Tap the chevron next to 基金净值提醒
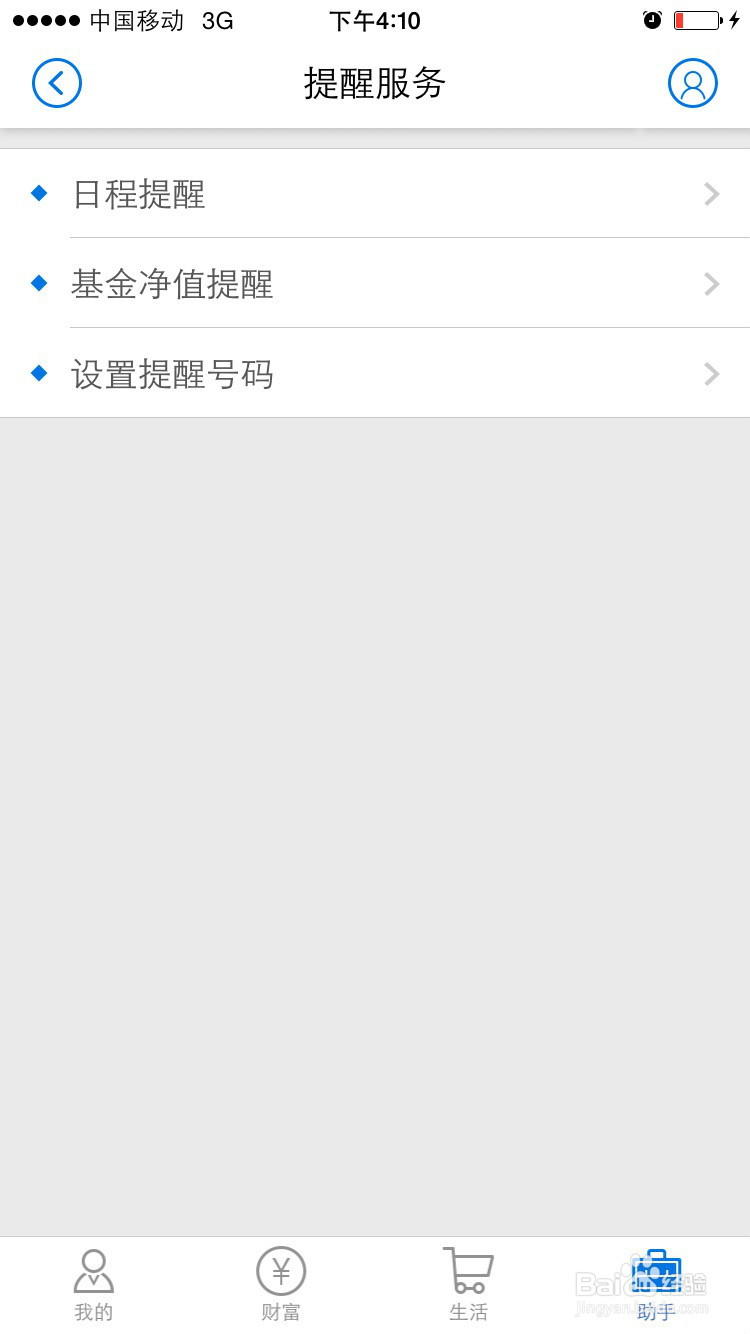Viewport: 750px width, 1334px height. pyautogui.click(x=711, y=284)
